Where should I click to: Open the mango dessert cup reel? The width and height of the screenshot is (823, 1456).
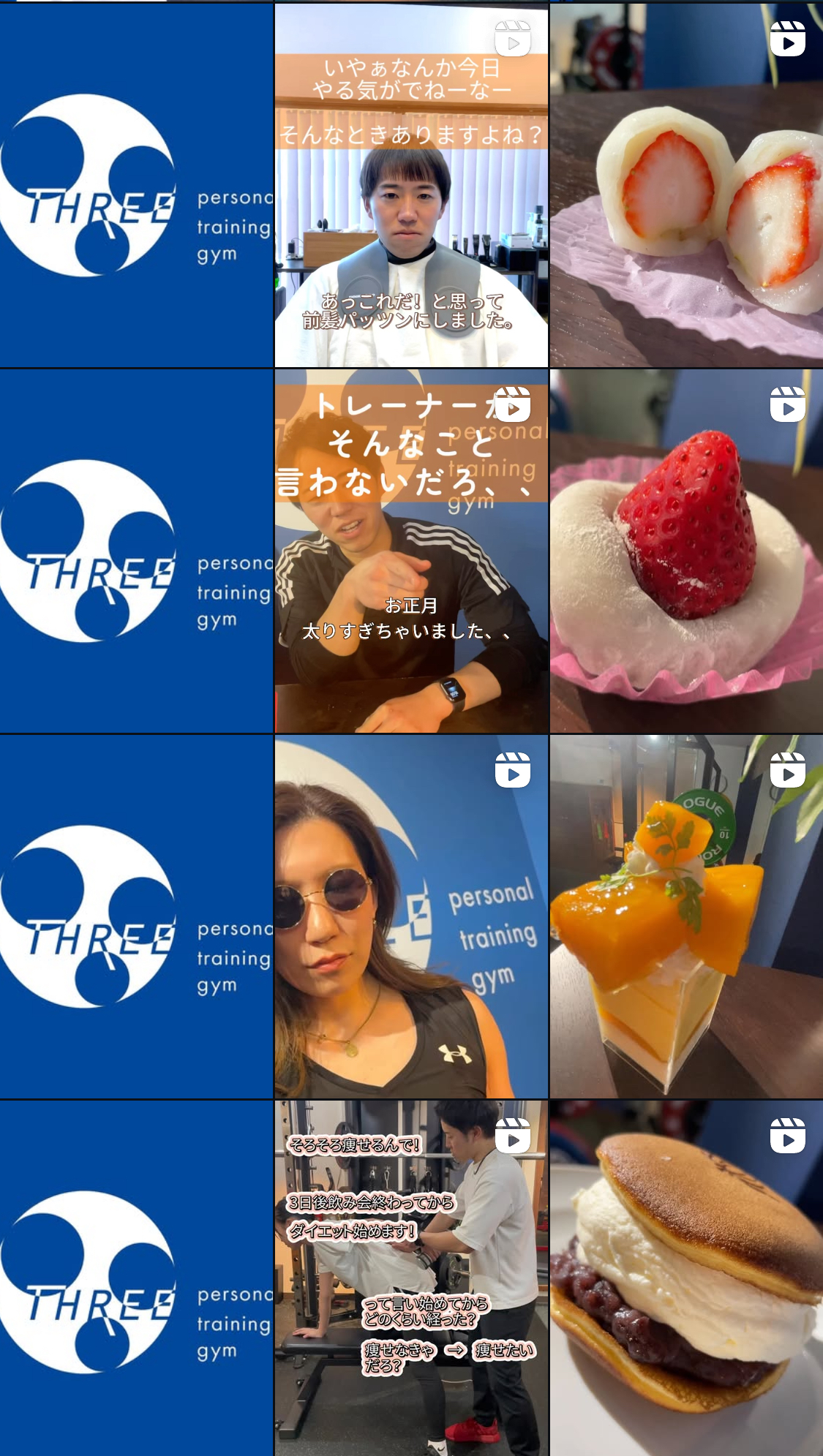686,916
